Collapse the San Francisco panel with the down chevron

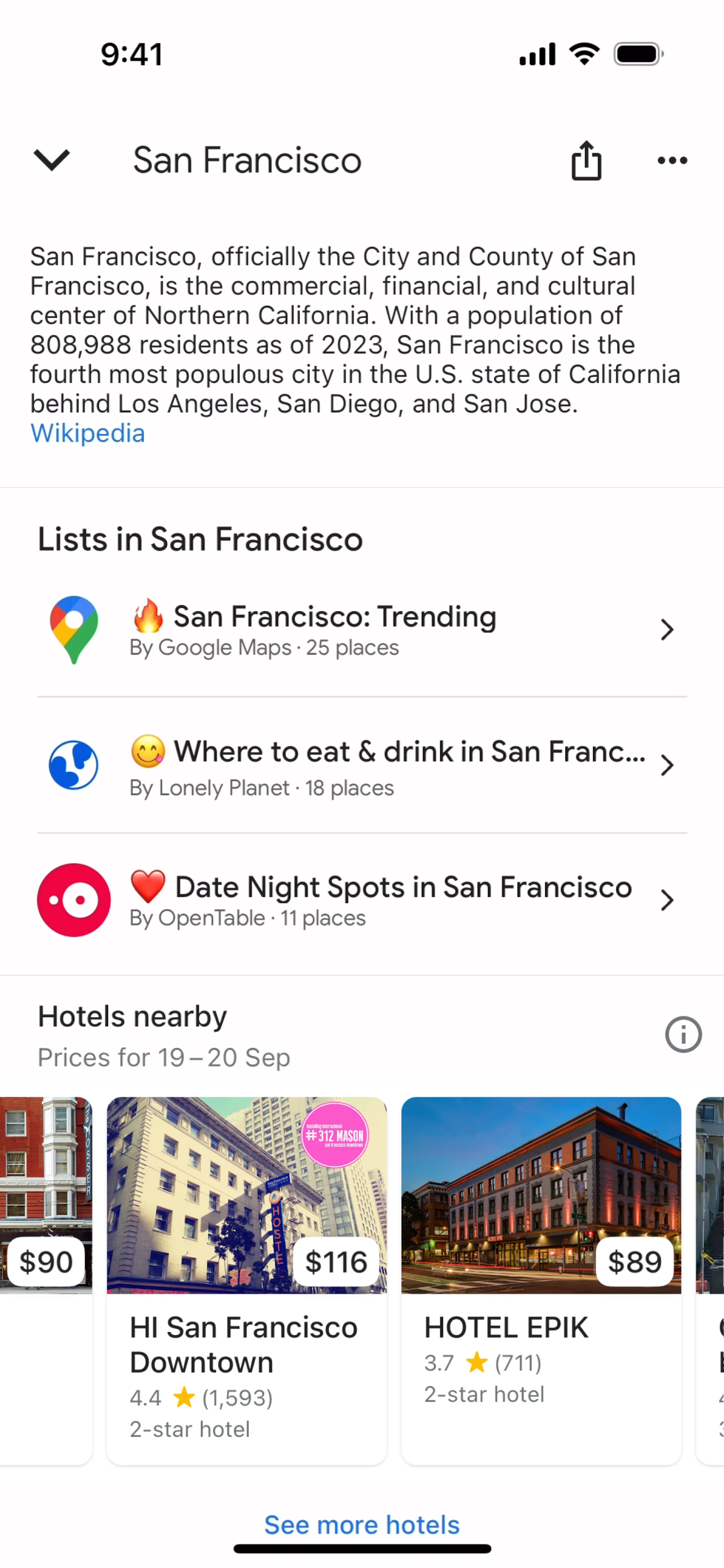click(x=52, y=160)
